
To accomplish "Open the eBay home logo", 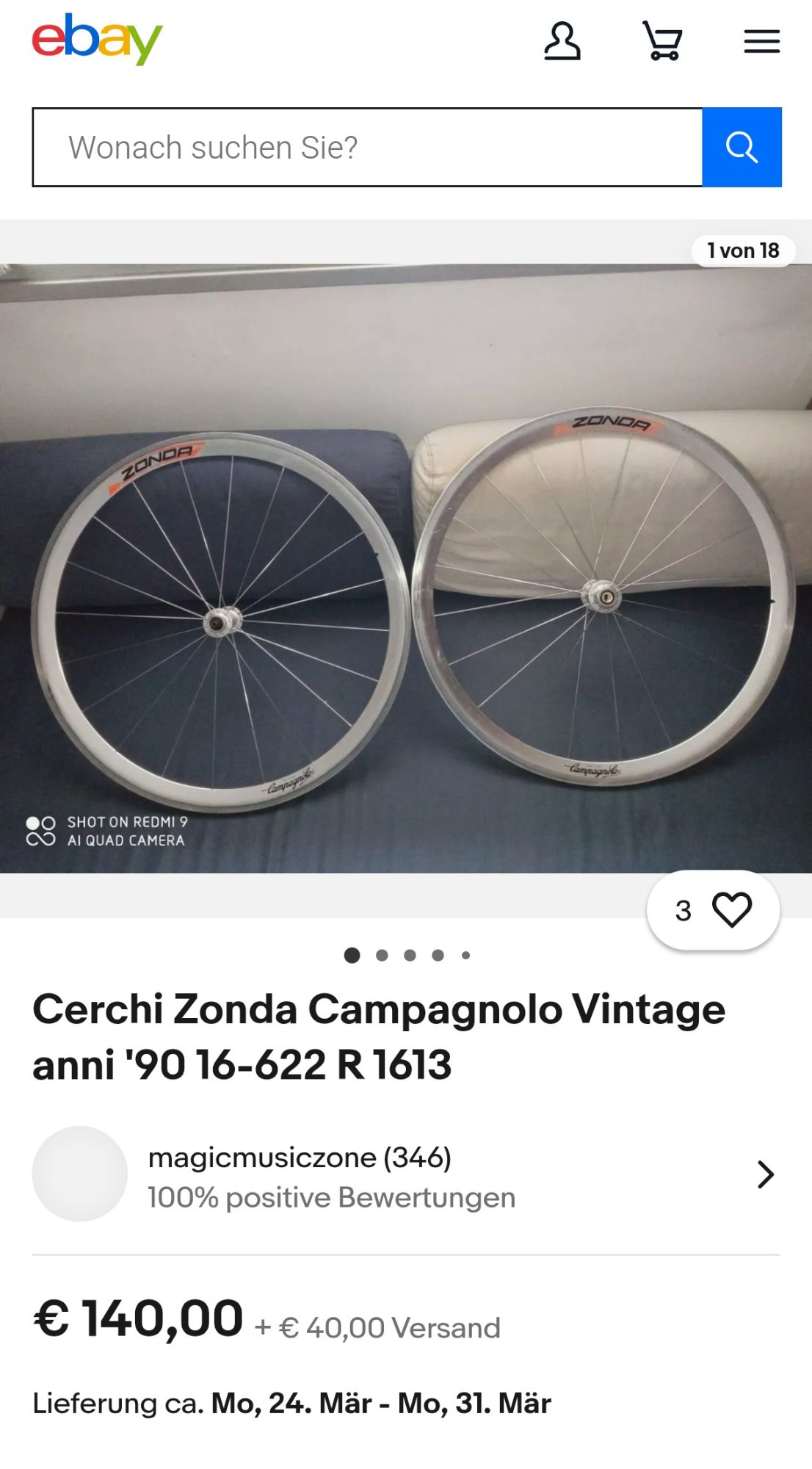I will tap(97, 40).
